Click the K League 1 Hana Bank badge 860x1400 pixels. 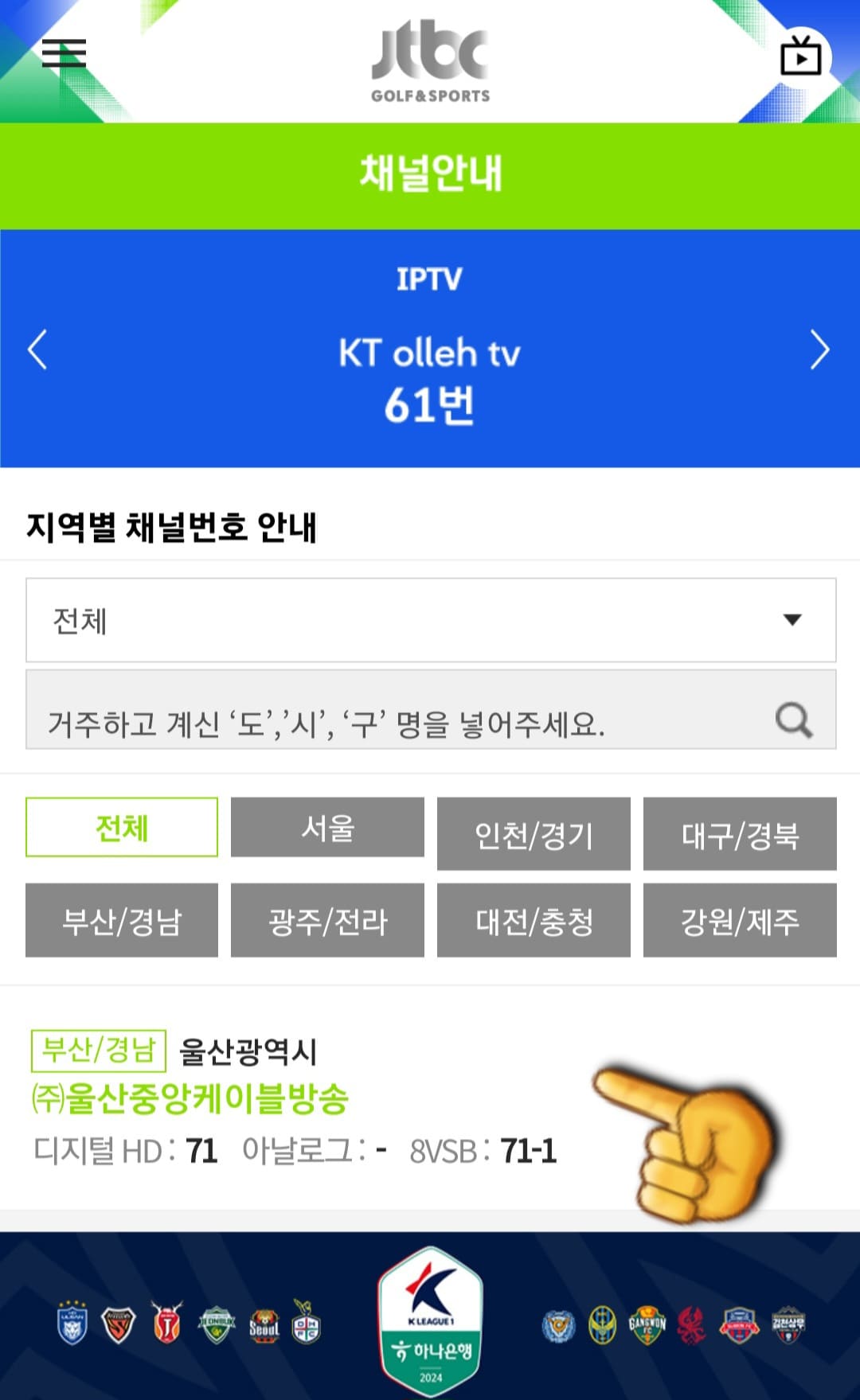430,1325
